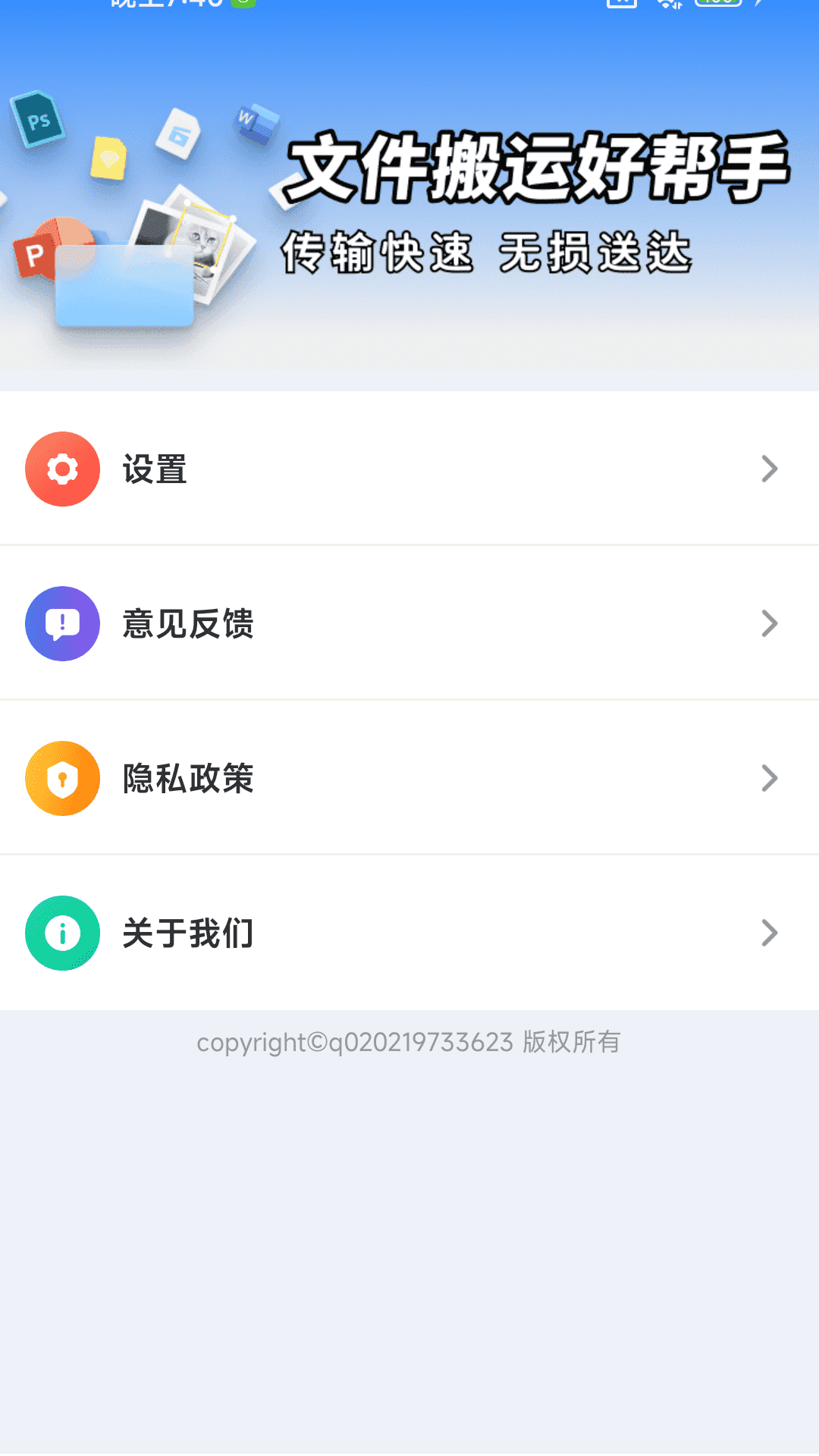Select the 隐私政策 menu entry

coord(189,778)
